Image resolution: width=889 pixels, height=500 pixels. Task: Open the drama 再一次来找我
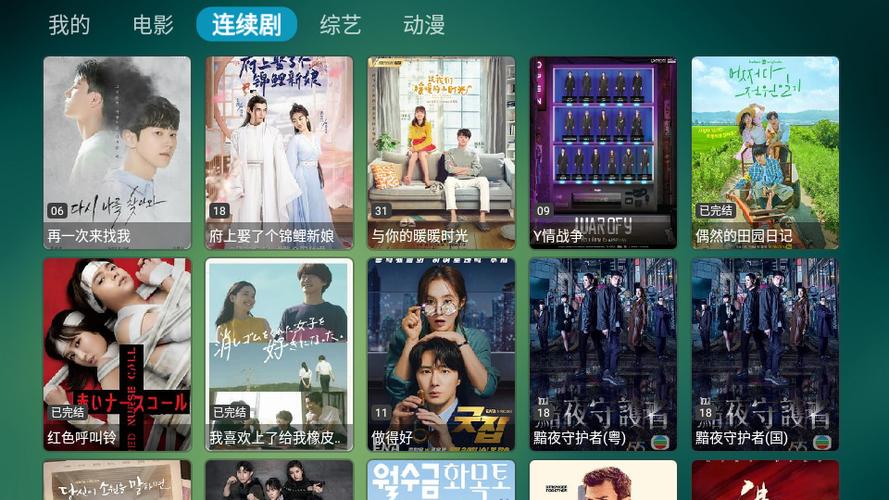[x=117, y=152]
